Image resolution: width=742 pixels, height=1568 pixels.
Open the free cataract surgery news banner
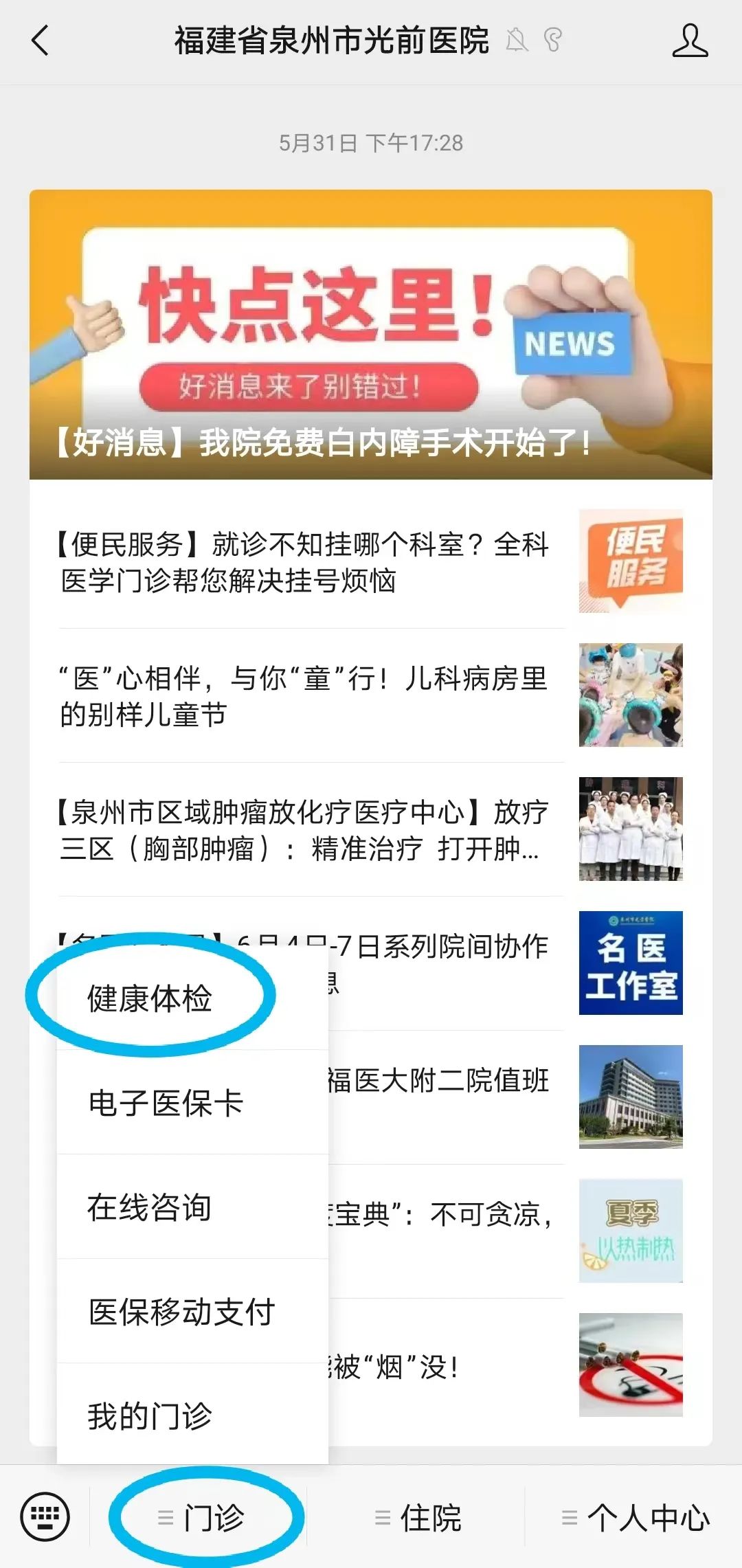click(370, 334)
